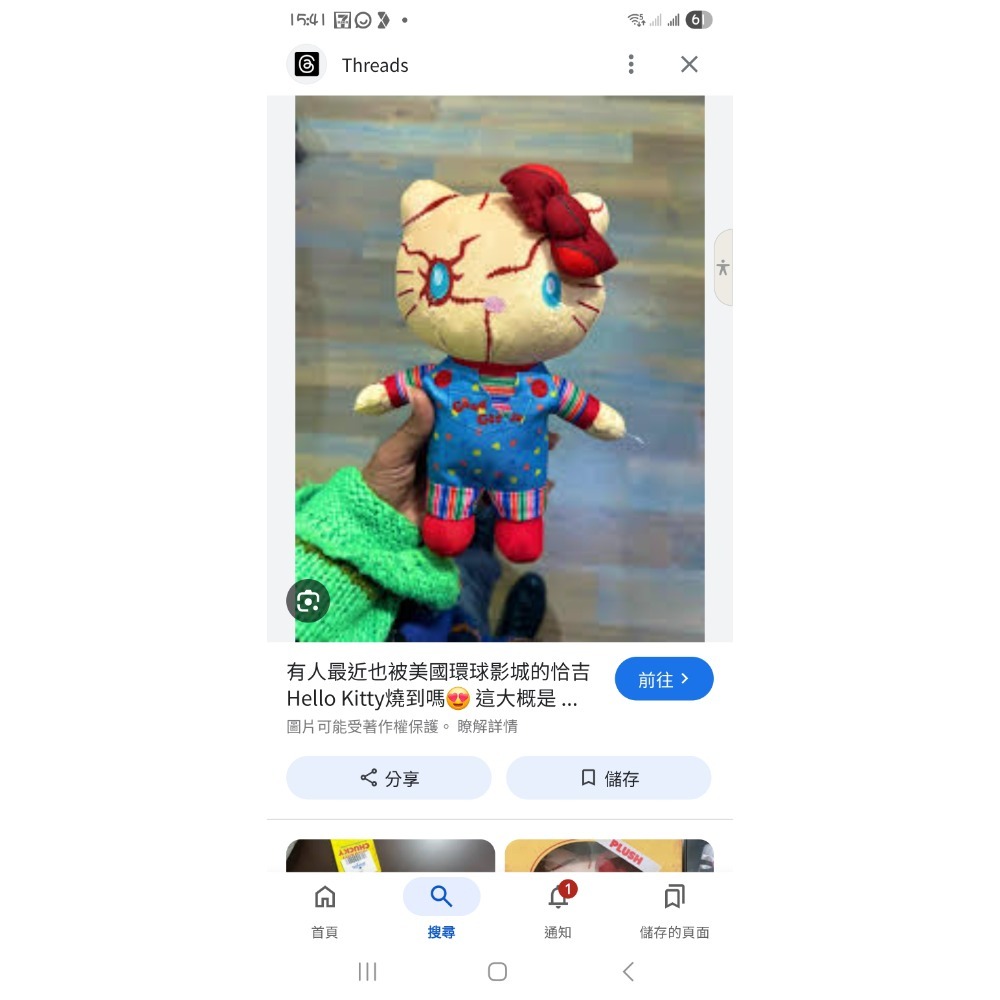
Task: Open the accessibility shortcut on the edge
Action: point(723,268)
